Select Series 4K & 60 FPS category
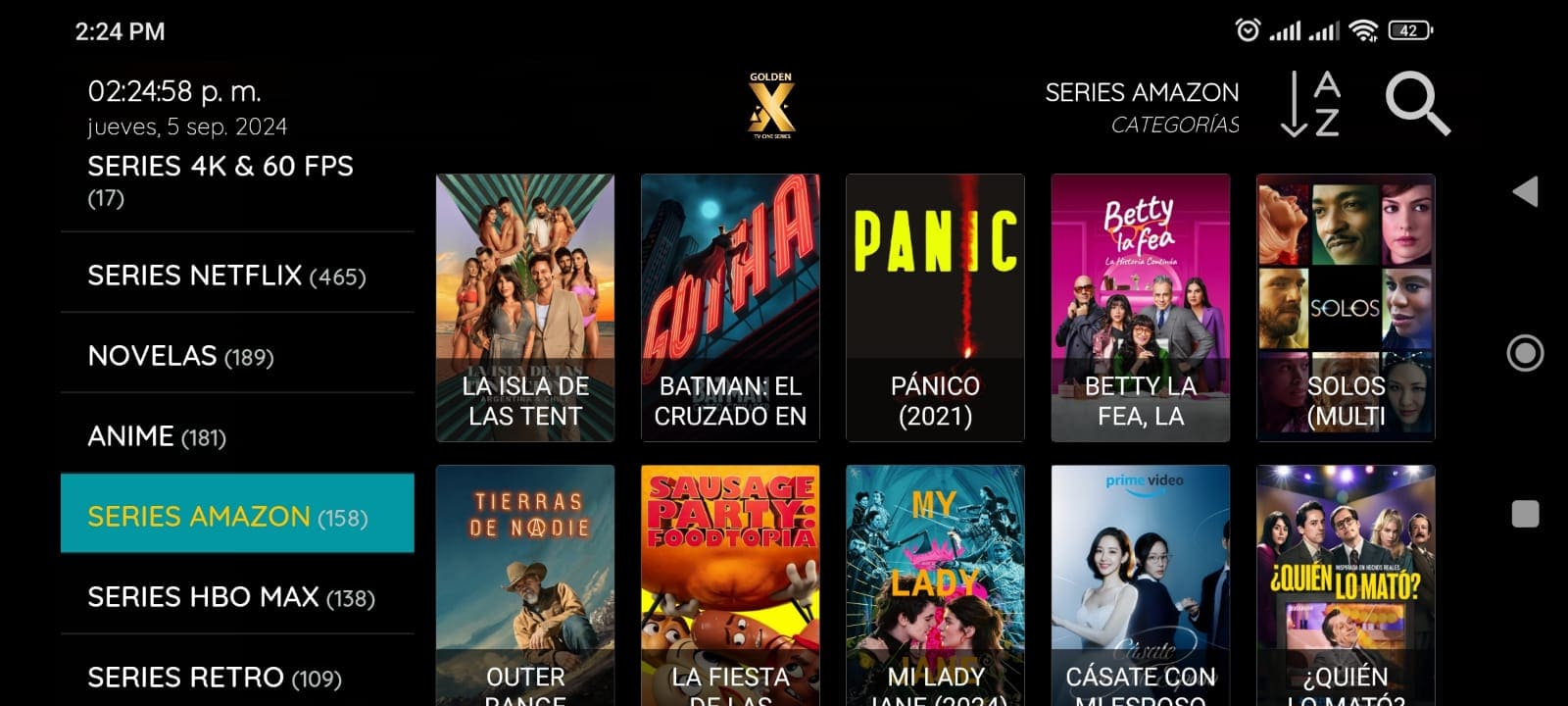The height and width of the screenshot is (706, 1568). click(x=220, y=179)
